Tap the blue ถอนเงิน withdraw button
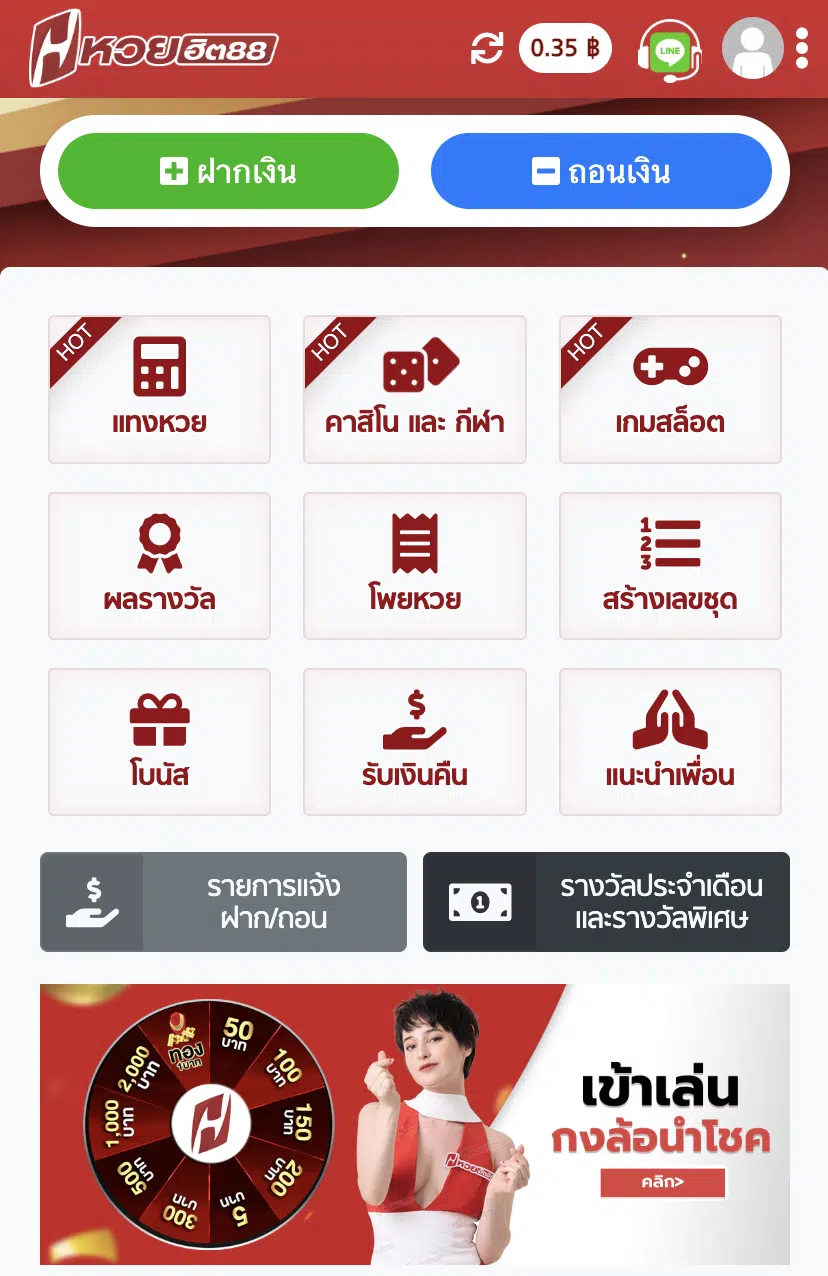 pos(601,171)
